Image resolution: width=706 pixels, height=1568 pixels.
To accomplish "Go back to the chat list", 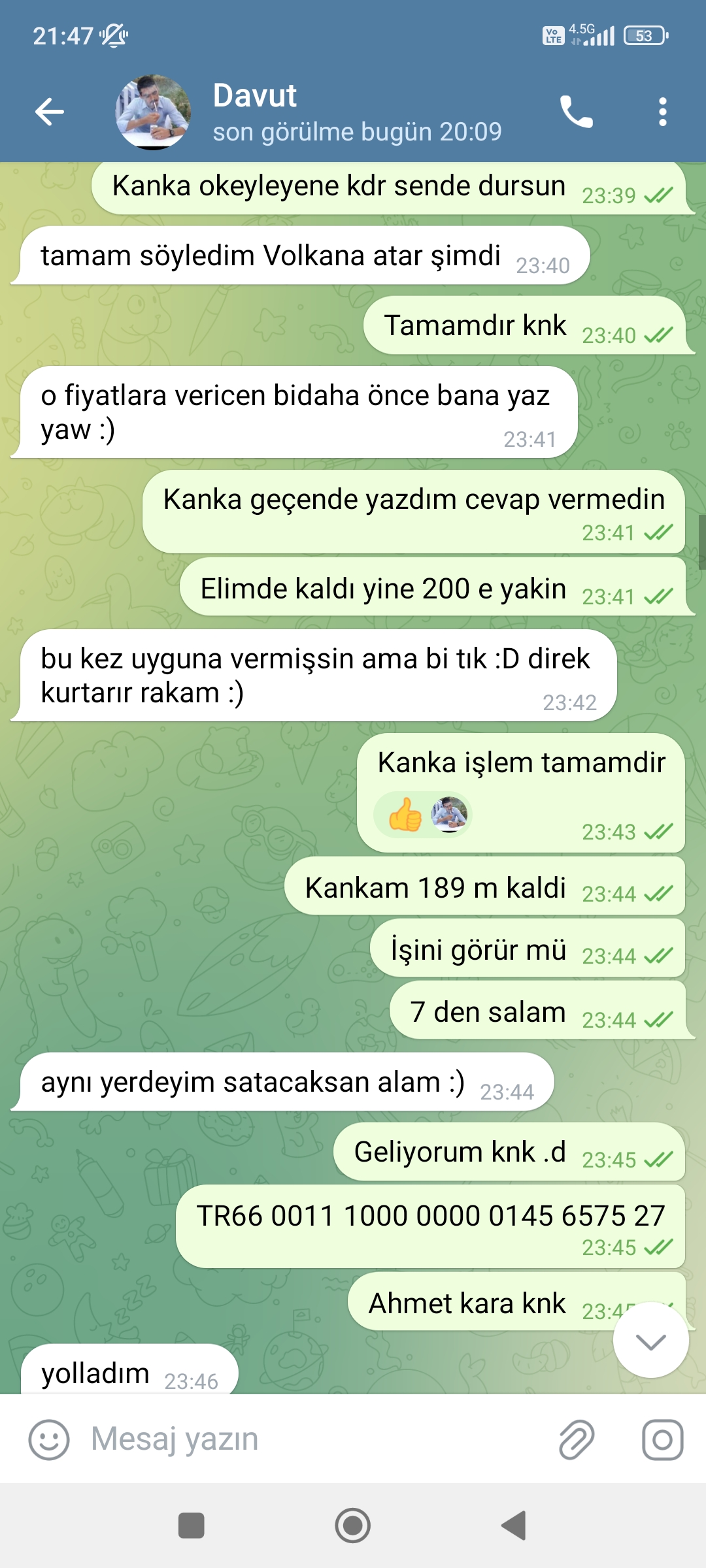I will [x=50, y=112].
